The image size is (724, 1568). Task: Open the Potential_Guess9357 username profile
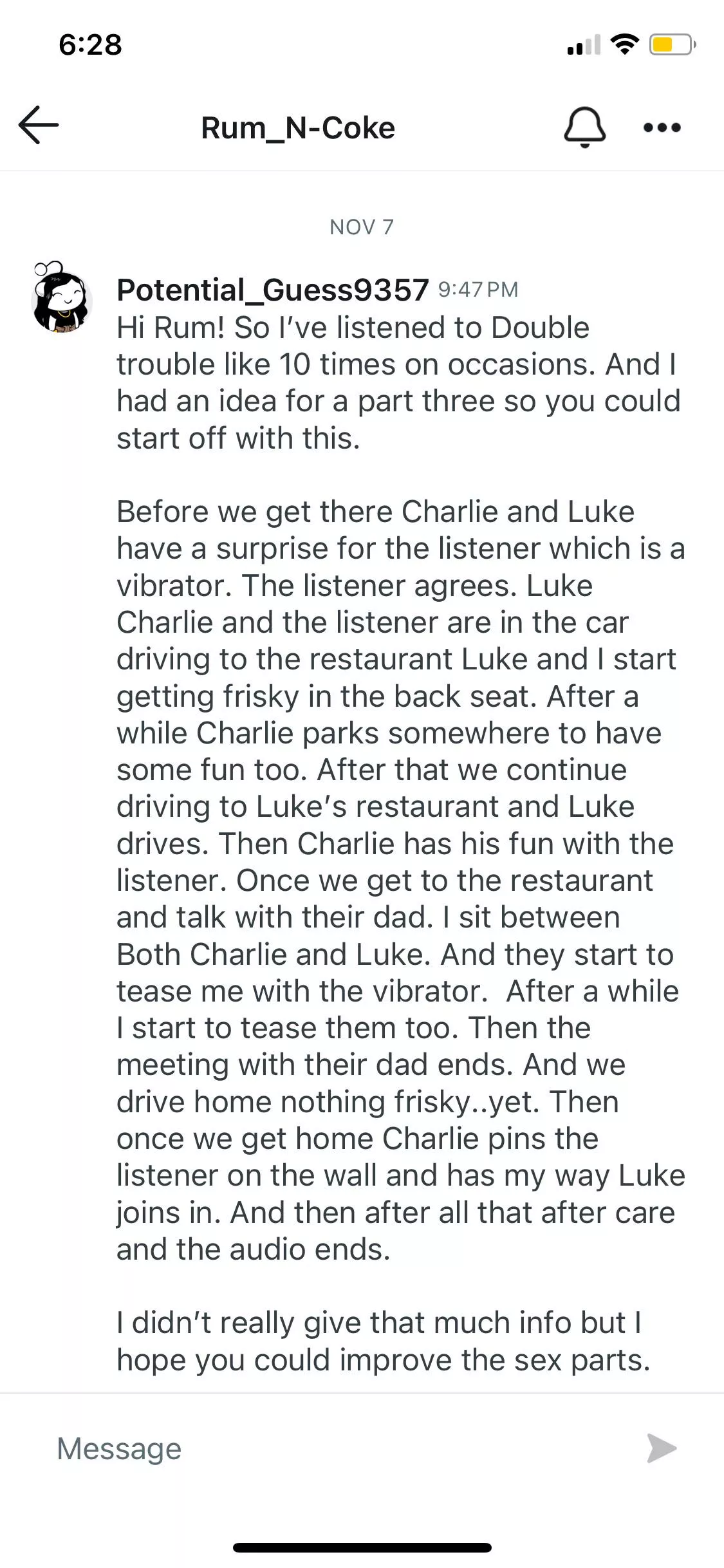point(272,290)
